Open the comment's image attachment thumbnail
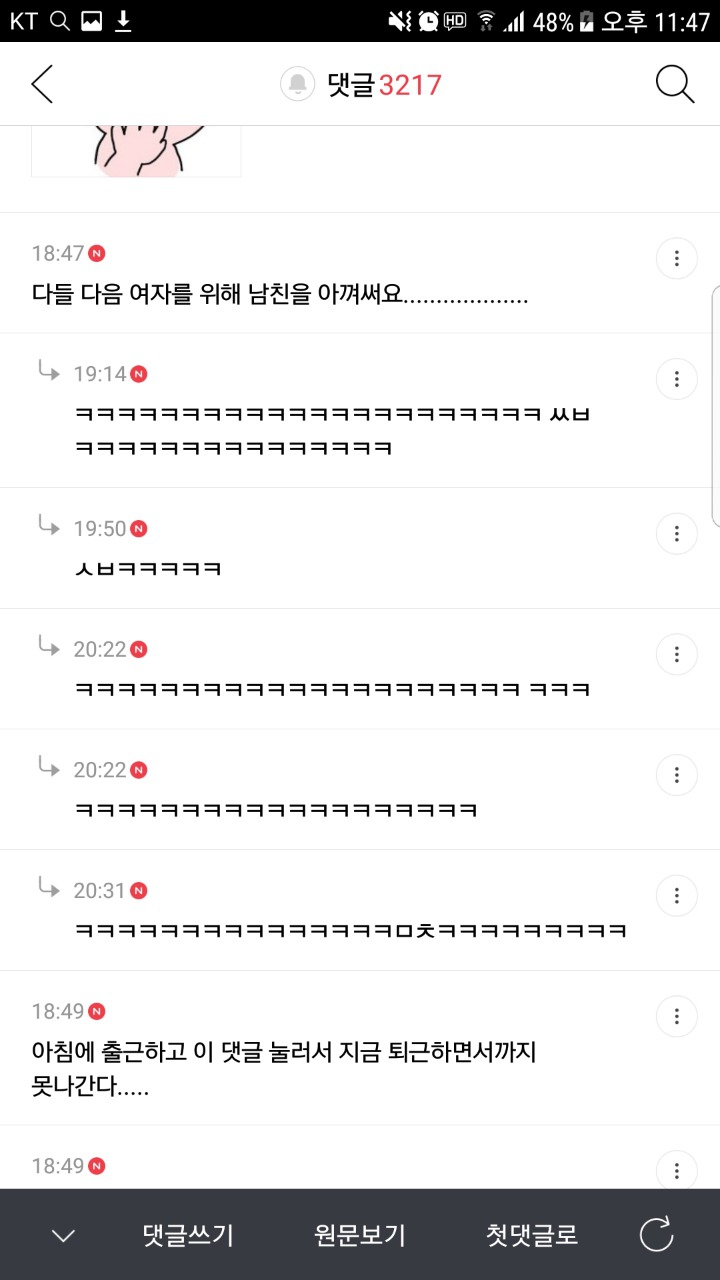The image size is (720, 1280). click(136, 152)
